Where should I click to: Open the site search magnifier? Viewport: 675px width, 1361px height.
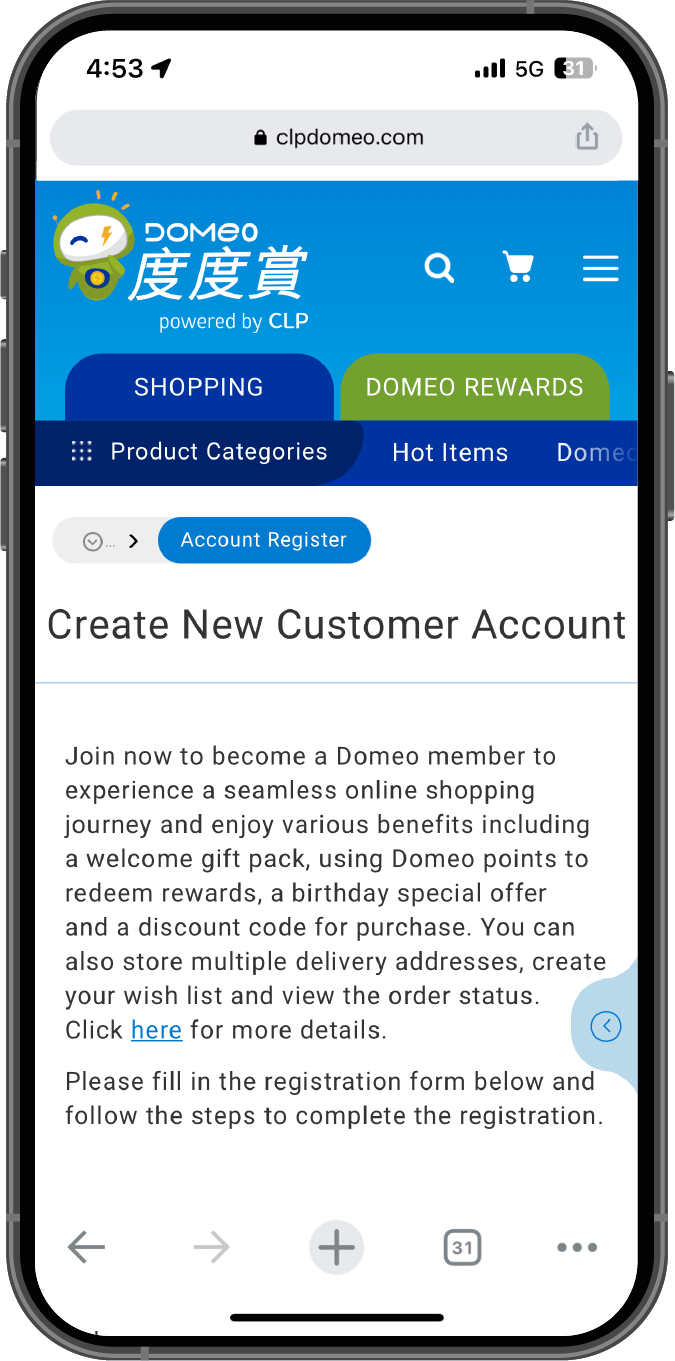click(439, 268)
